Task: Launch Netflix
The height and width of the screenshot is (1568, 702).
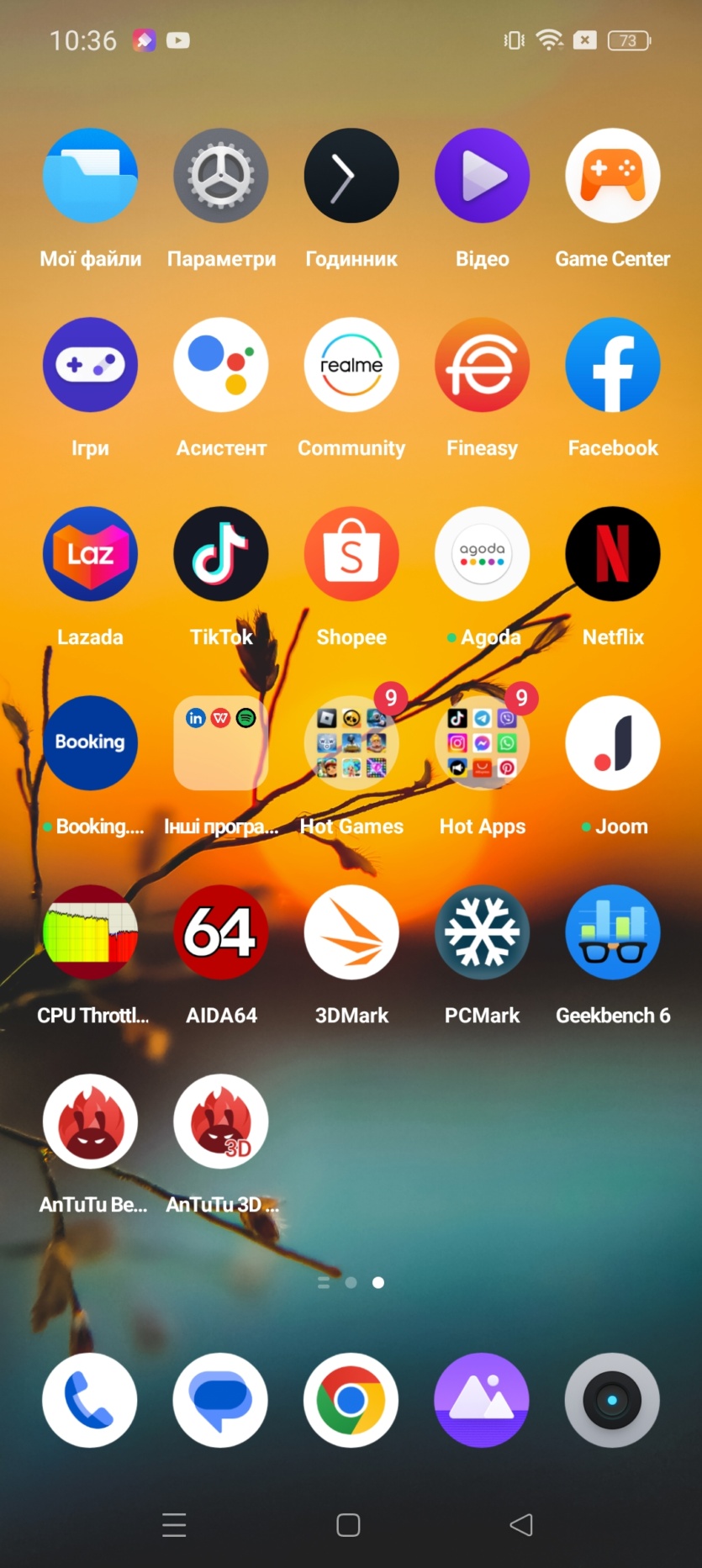Action: pyautogui.click(x=612, y=554)
